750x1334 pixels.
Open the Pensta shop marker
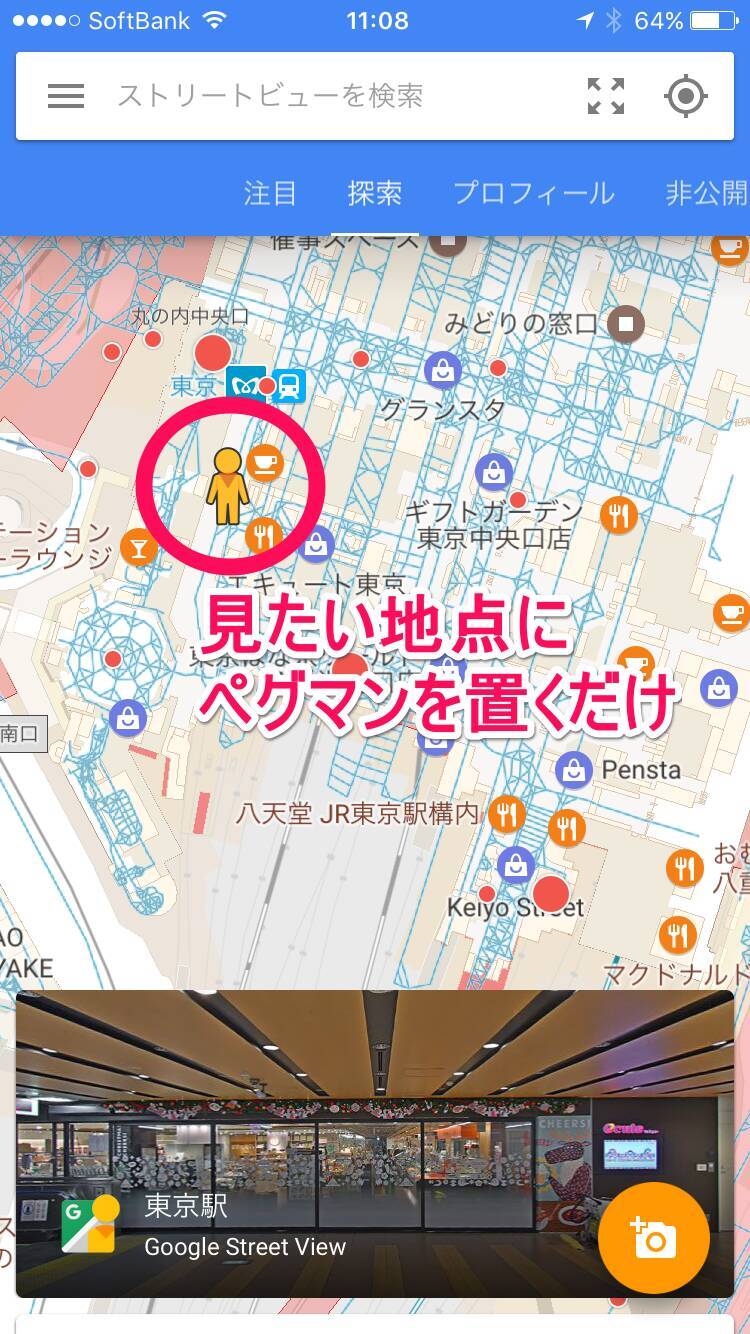click(573, 769)
